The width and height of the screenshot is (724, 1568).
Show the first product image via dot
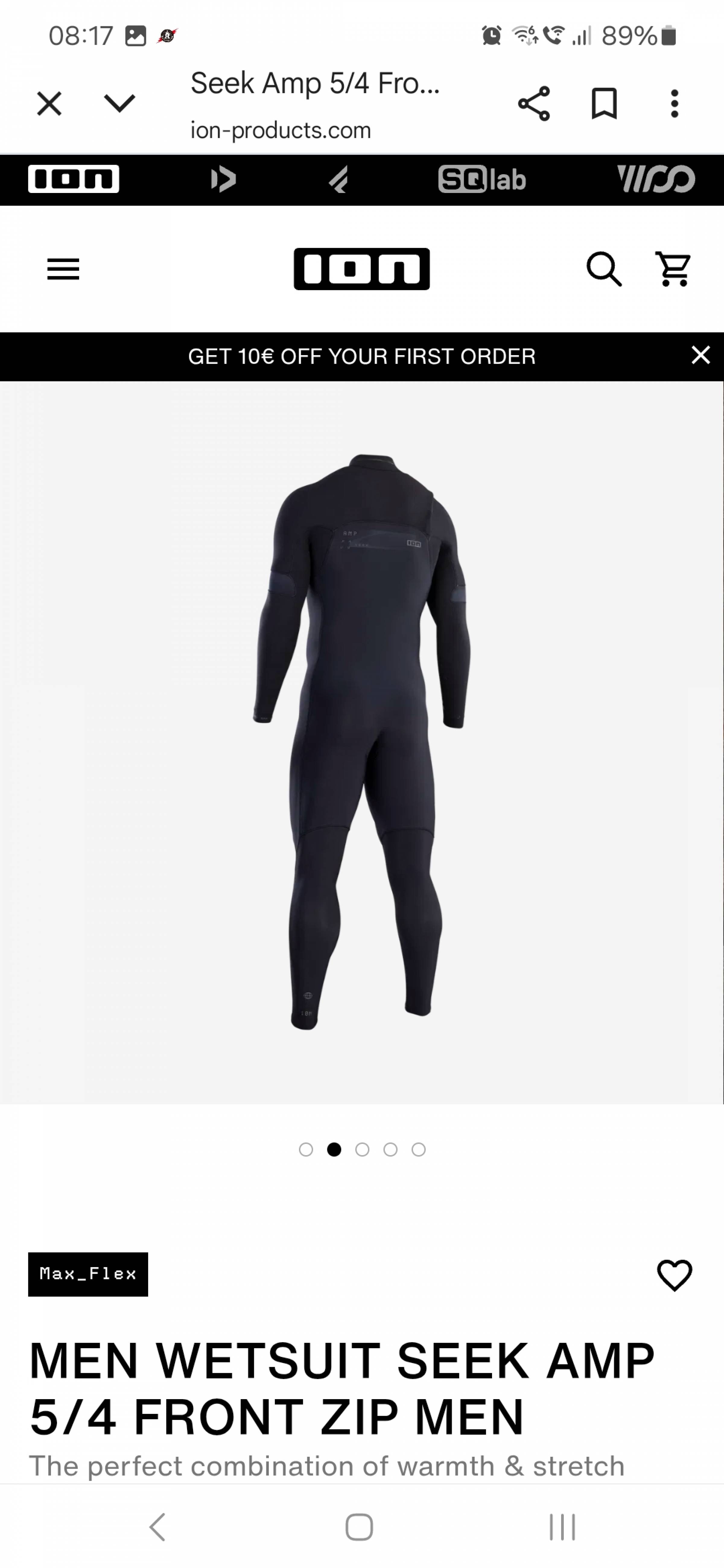[x=306, y=1149]
